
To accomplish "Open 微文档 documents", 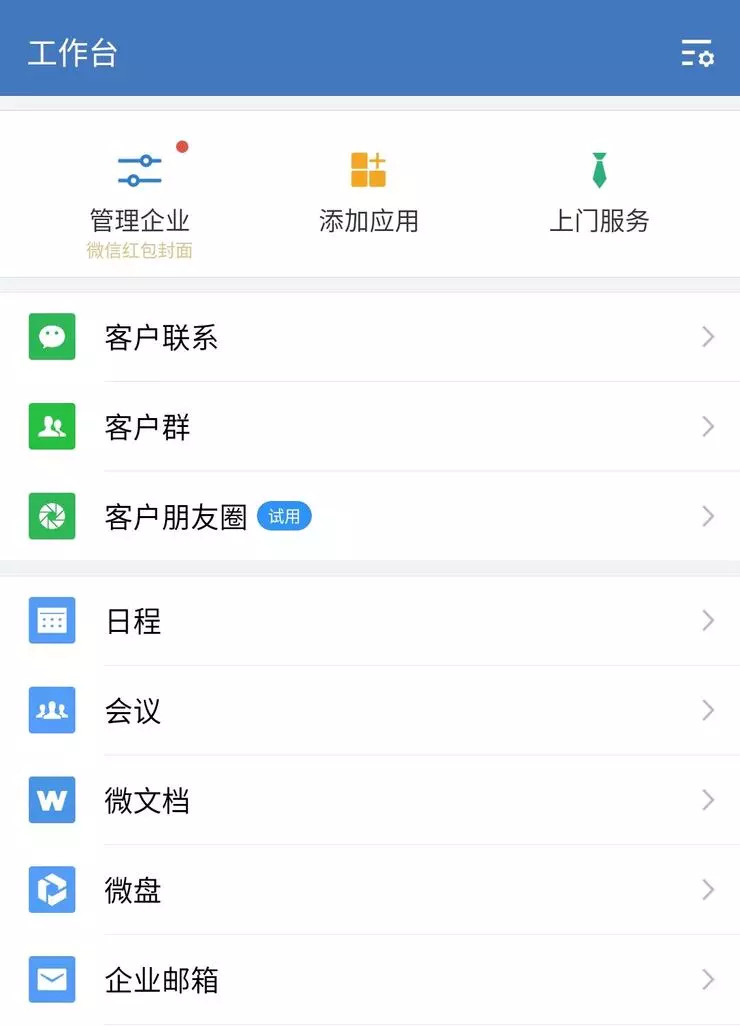I will 370,800.
